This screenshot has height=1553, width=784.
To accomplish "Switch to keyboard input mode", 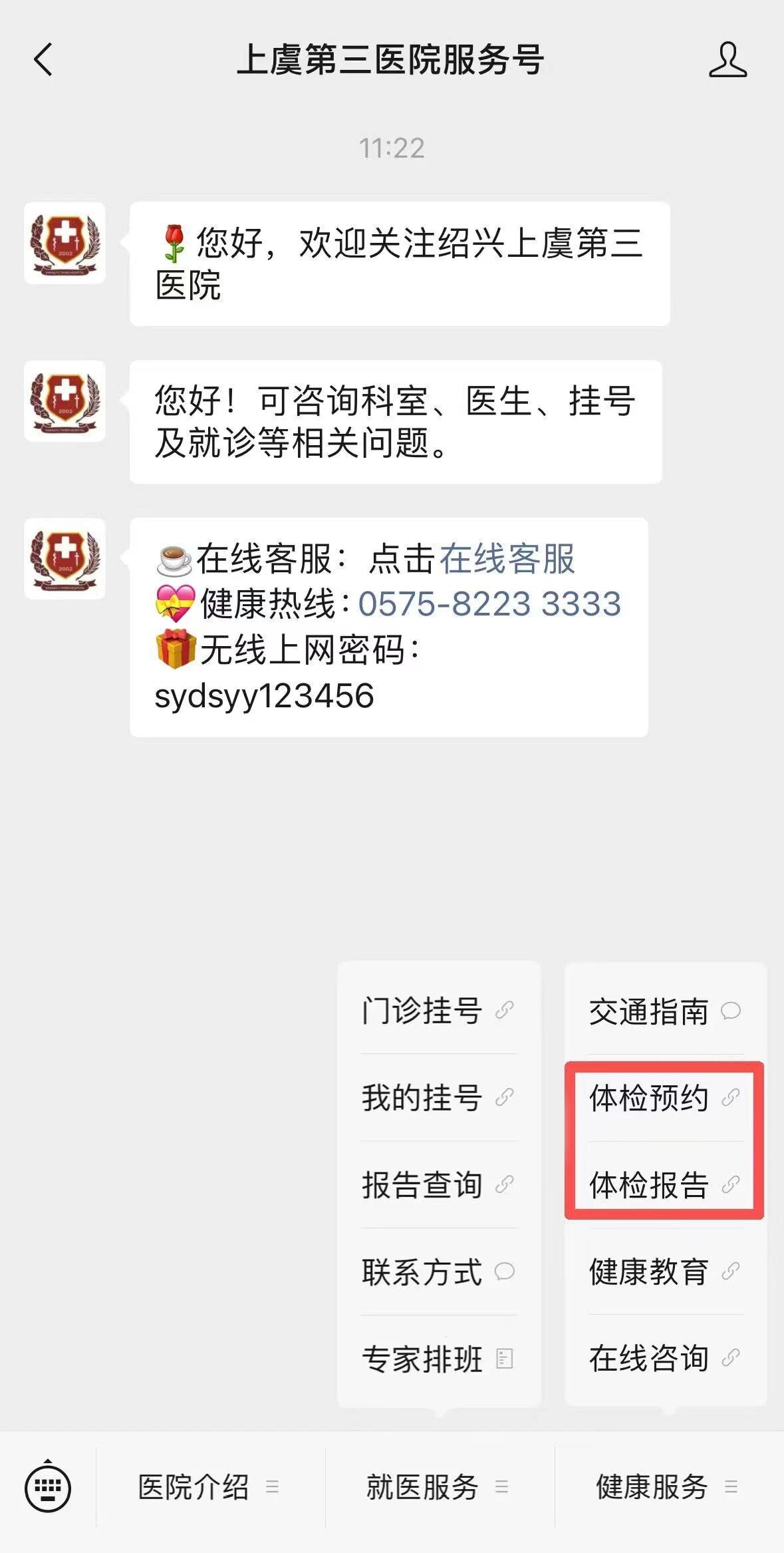I will coord(47,1486).
